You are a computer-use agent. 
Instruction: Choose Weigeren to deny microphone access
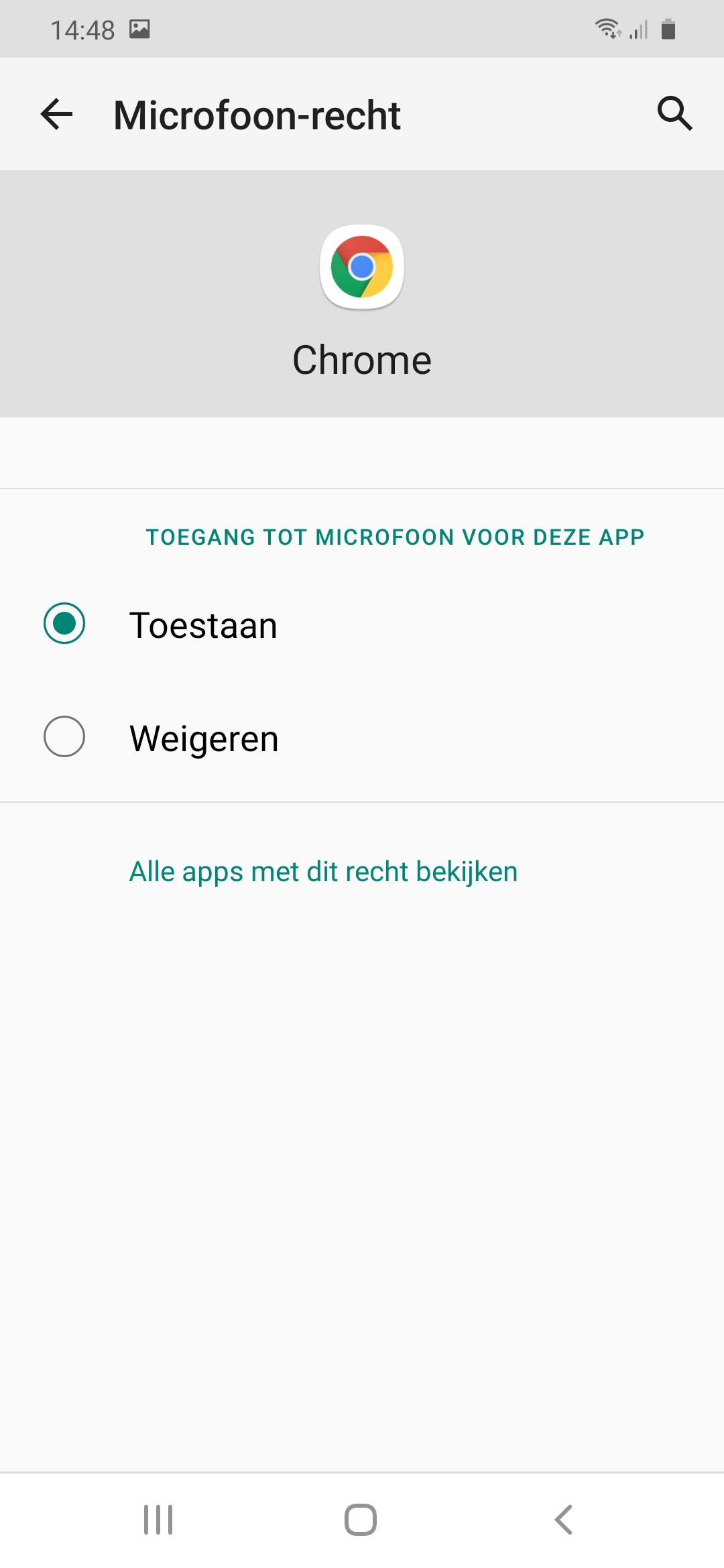tap(64, 737)
